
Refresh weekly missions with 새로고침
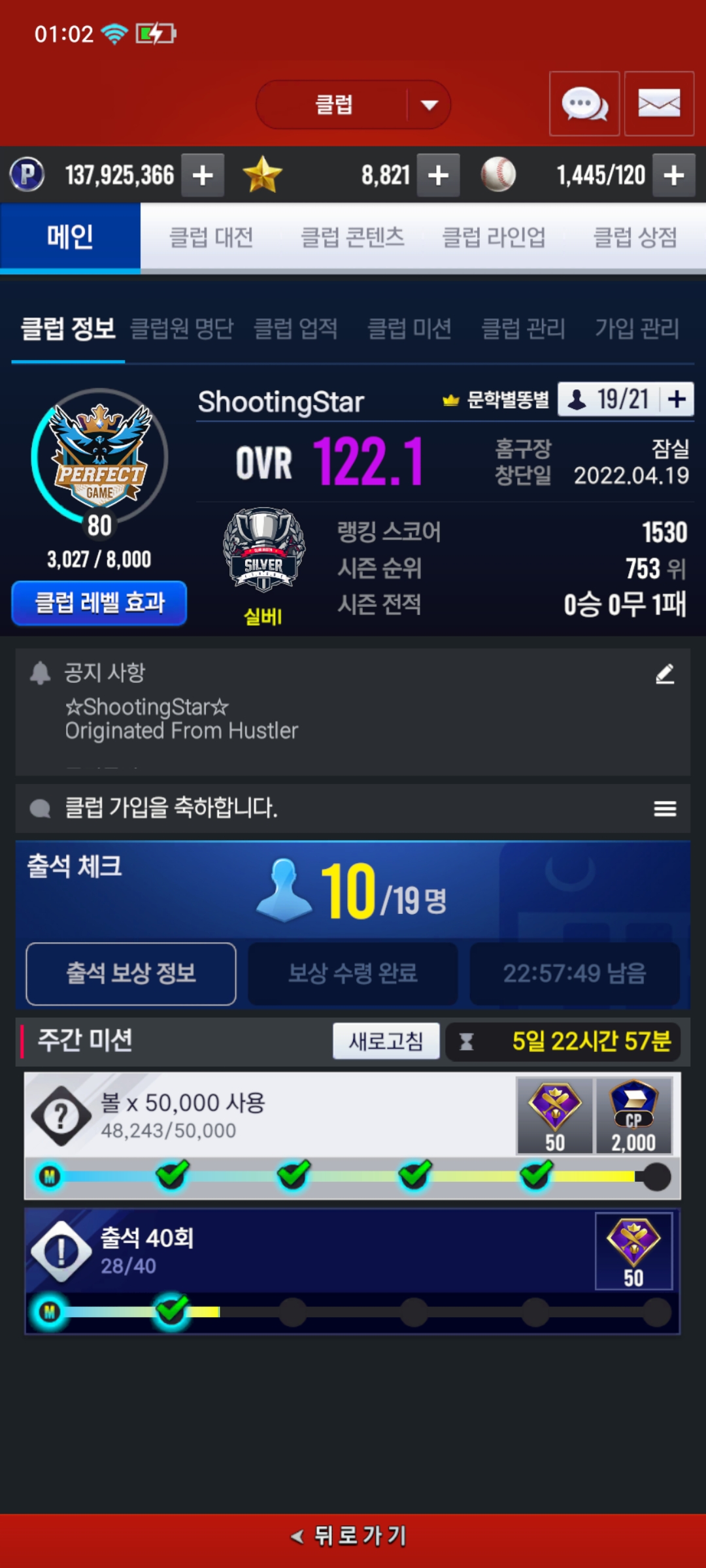pos(386,1041)
